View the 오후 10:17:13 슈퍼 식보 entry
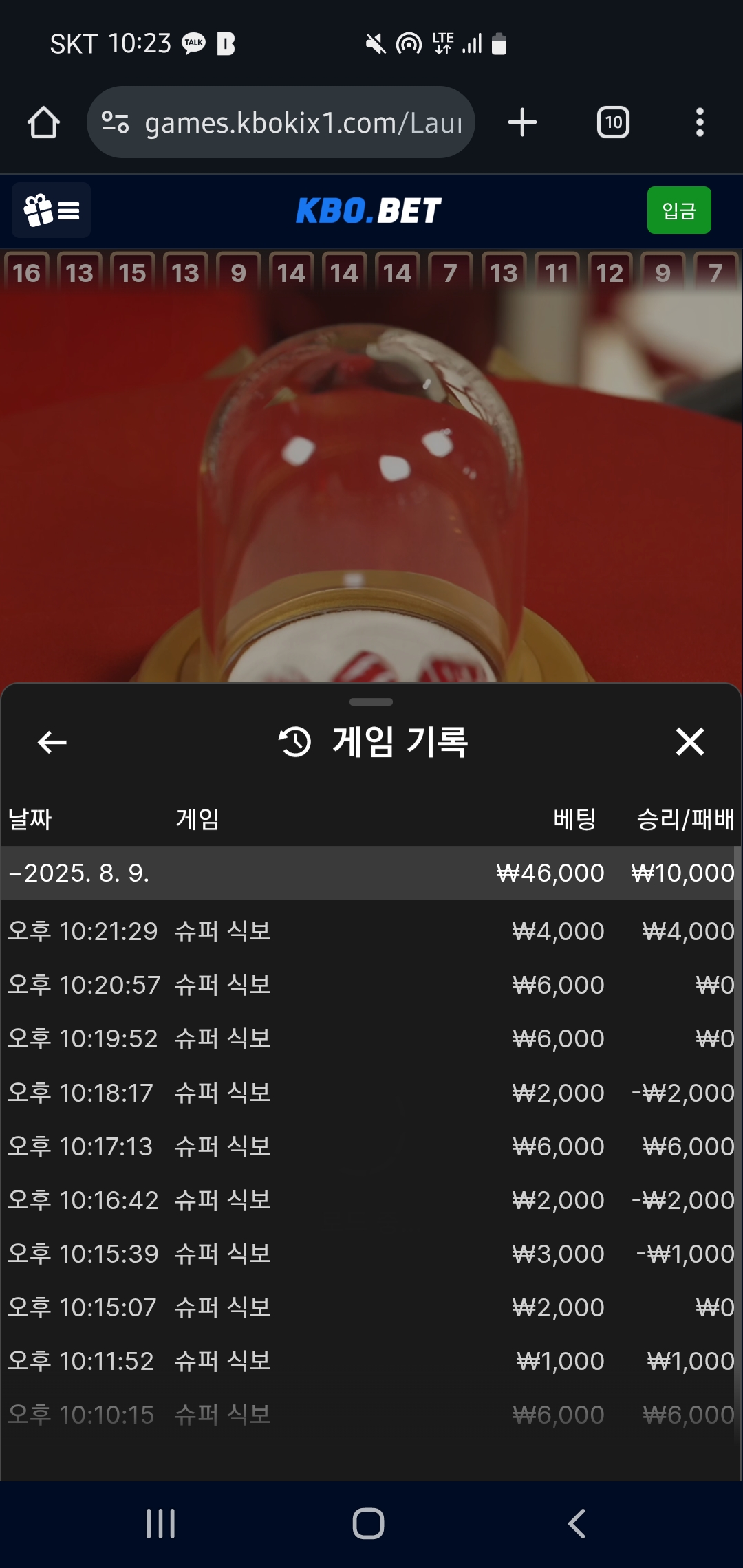Screen dimensions: 743x1568 coord(371,1146)
